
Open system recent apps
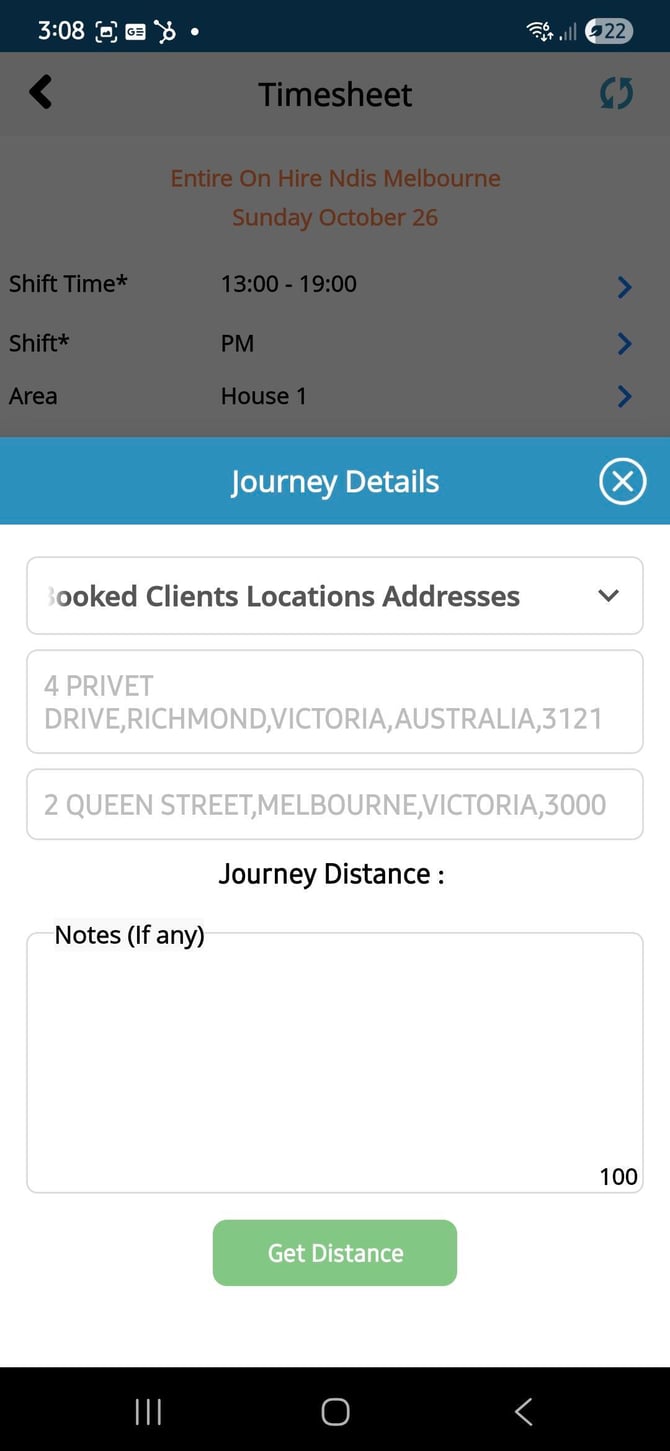148,1411
